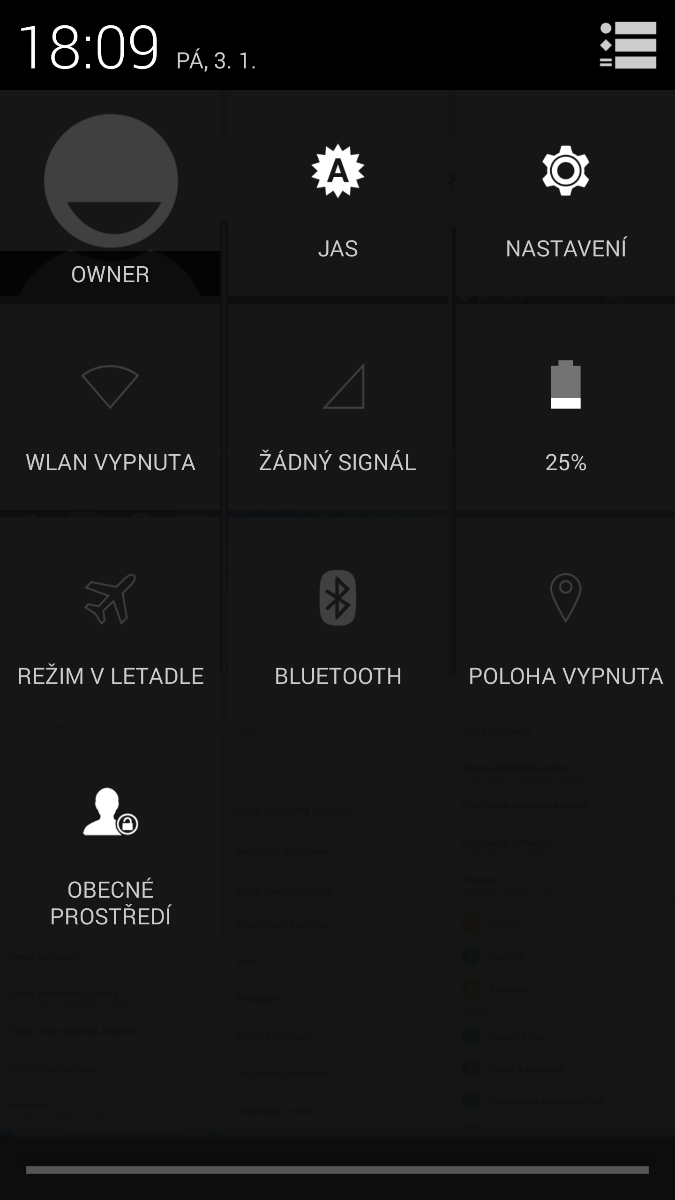Open Nastavení settings
Screen dimensions: 675x1200
click(566, 196)
